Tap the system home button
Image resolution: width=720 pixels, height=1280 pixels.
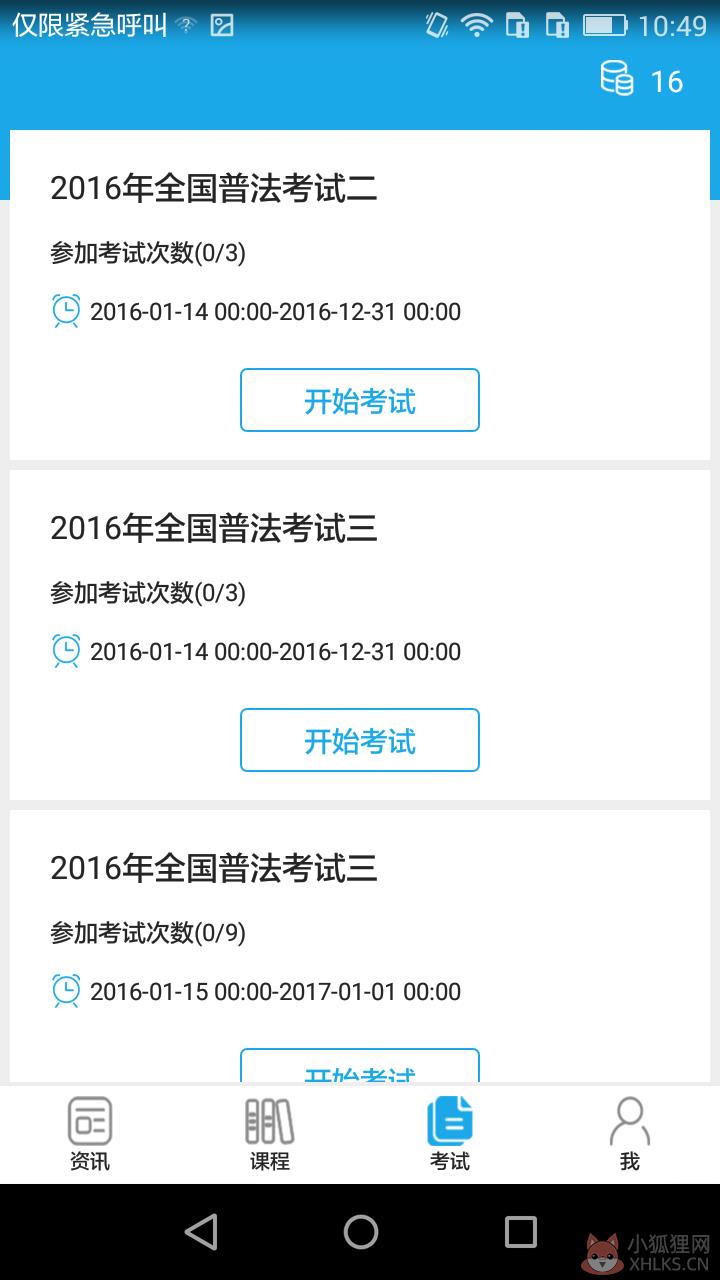click(x=360, y=1232)
